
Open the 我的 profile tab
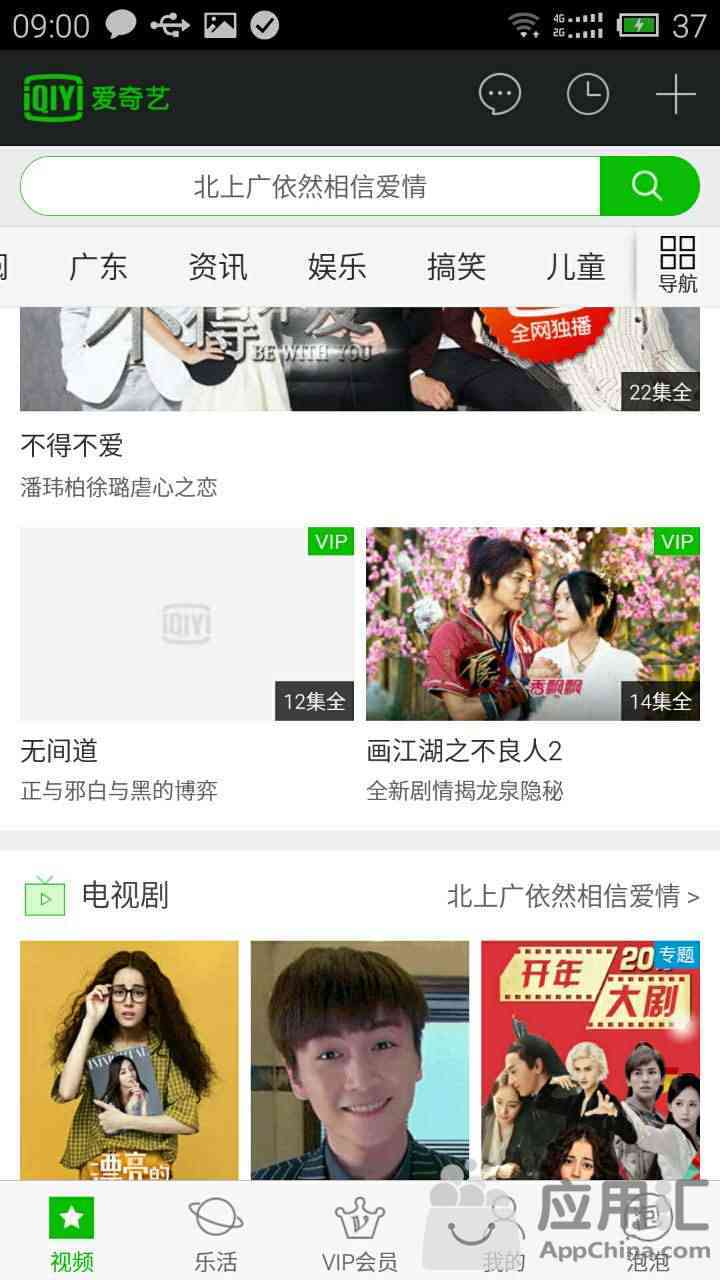click(503, 1235)
